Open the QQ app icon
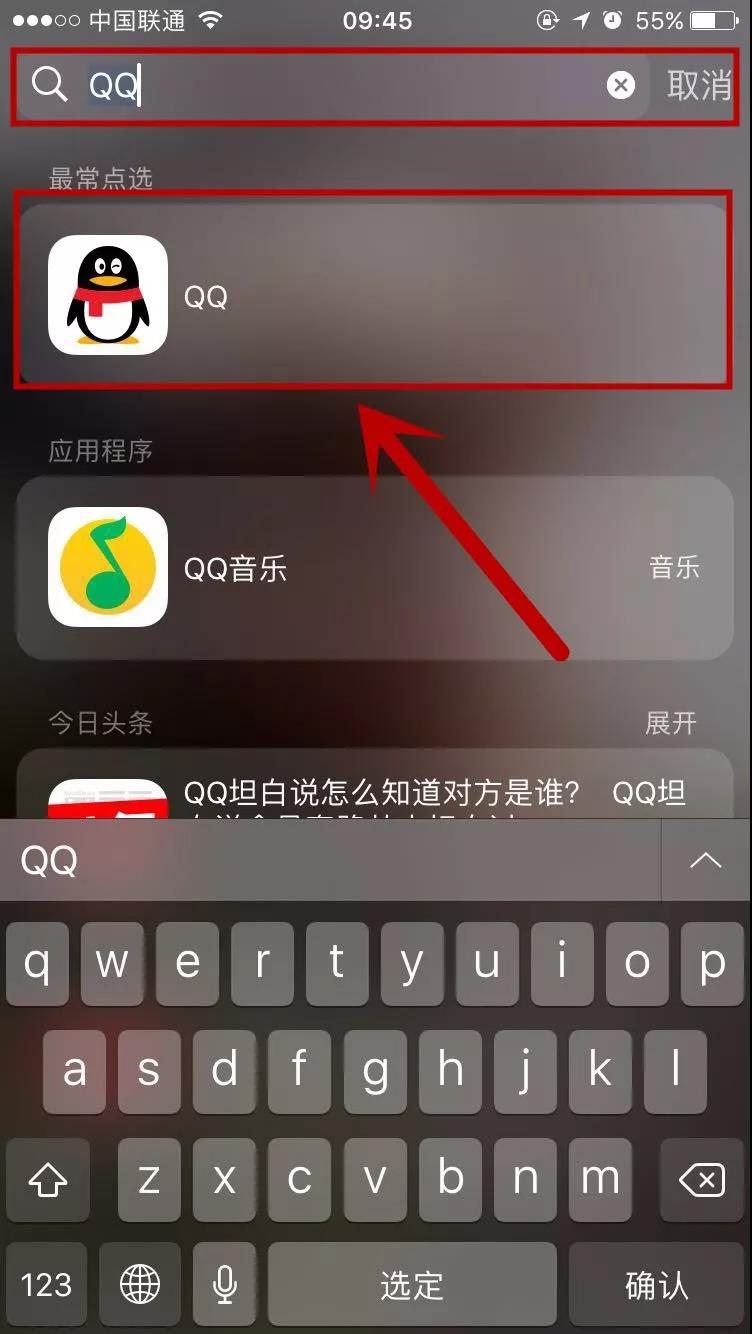Viewport: 752px width, 1334px height. [x=110, y=292]
